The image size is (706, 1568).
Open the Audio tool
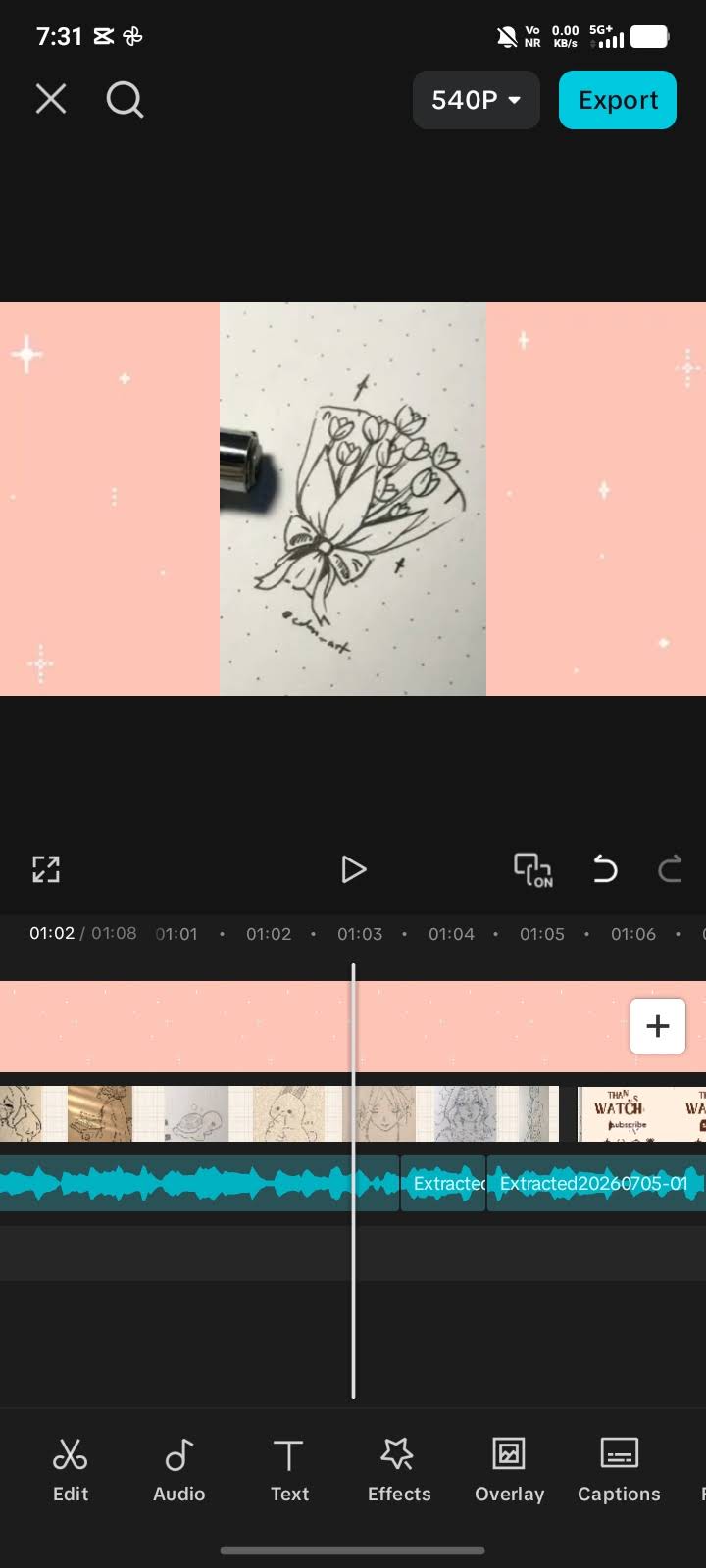pos(179,1470)
